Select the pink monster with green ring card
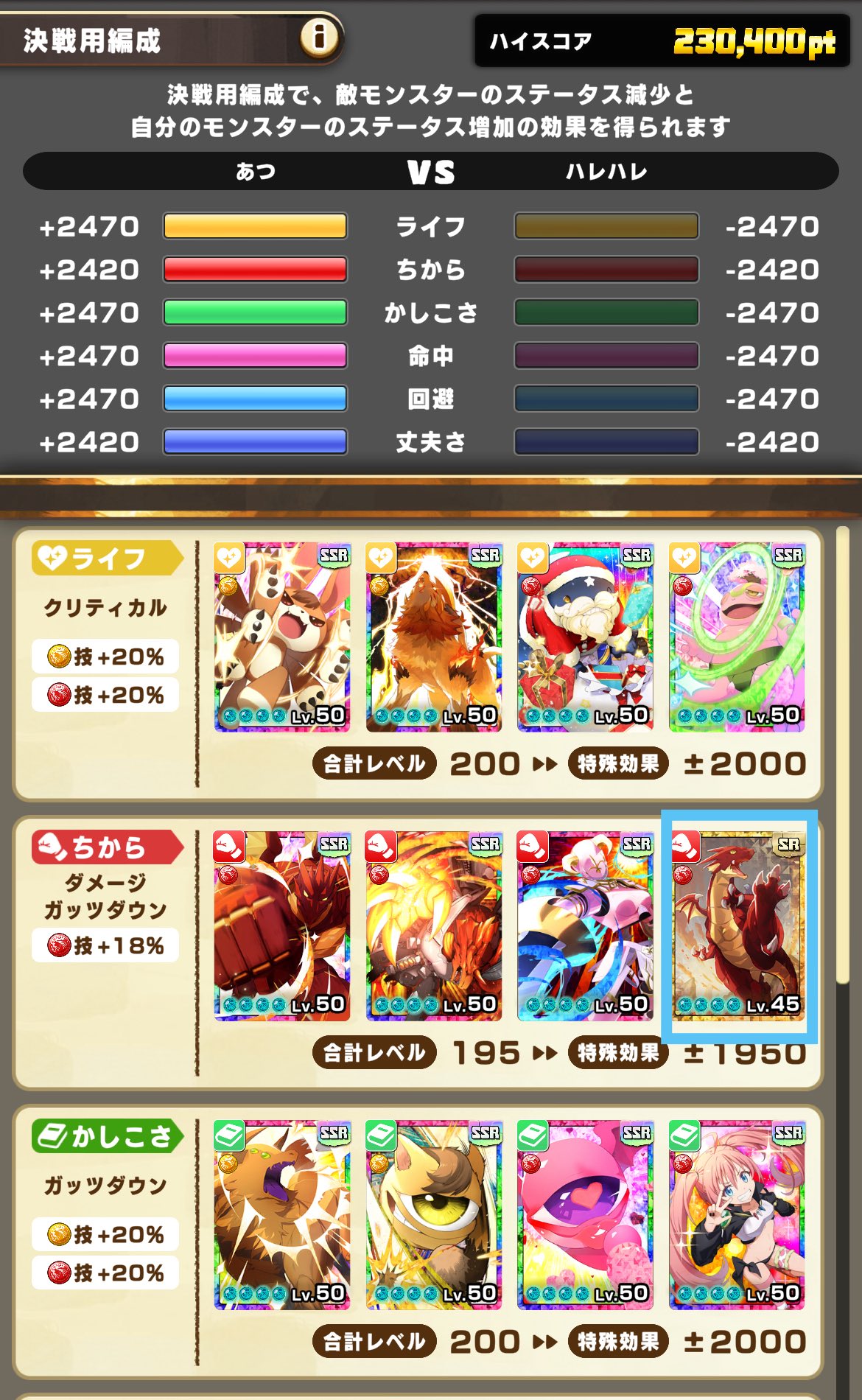 [x=737, y=637]
